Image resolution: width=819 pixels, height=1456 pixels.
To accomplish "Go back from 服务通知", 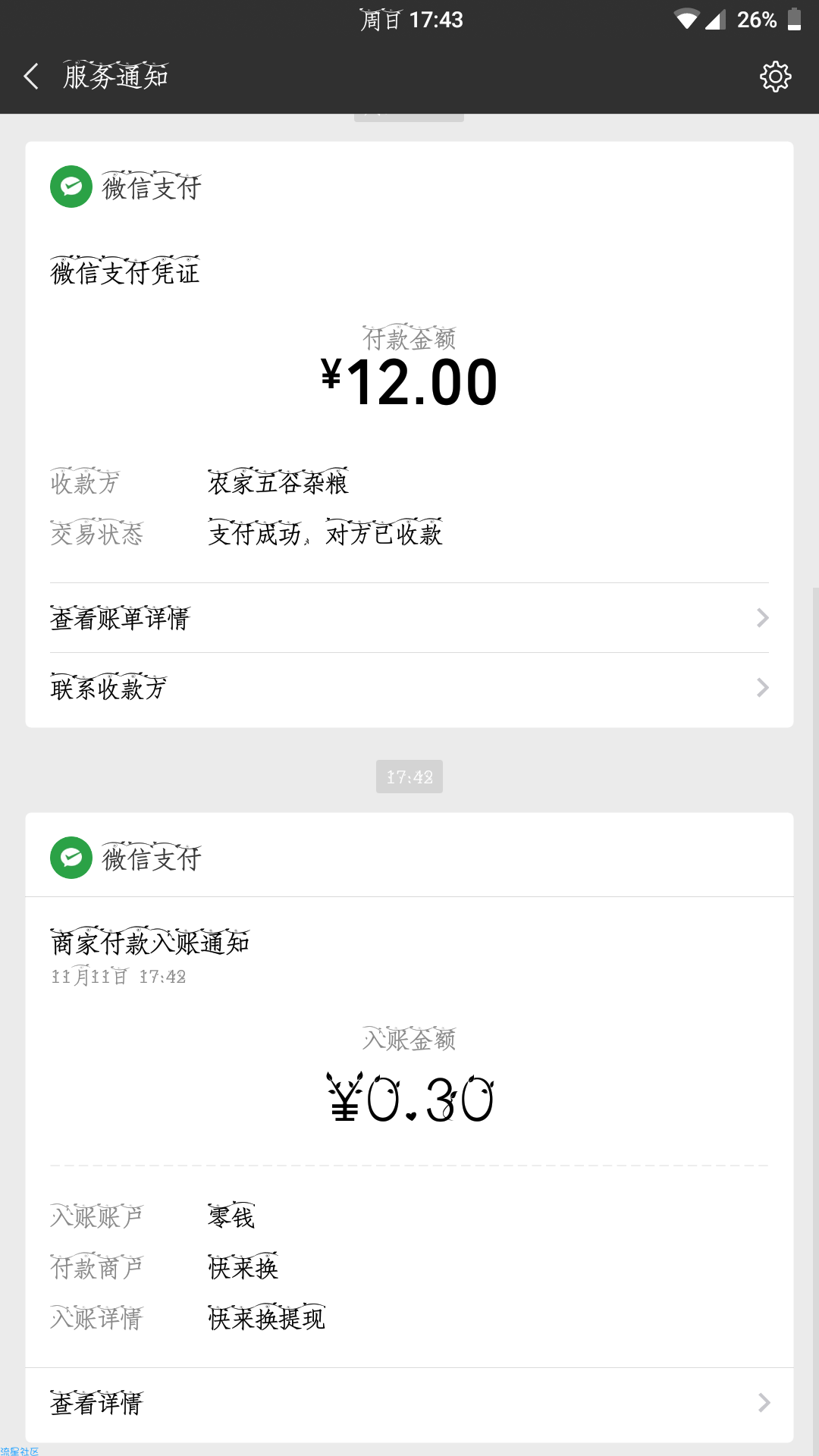I will click(x=31, y=76).
